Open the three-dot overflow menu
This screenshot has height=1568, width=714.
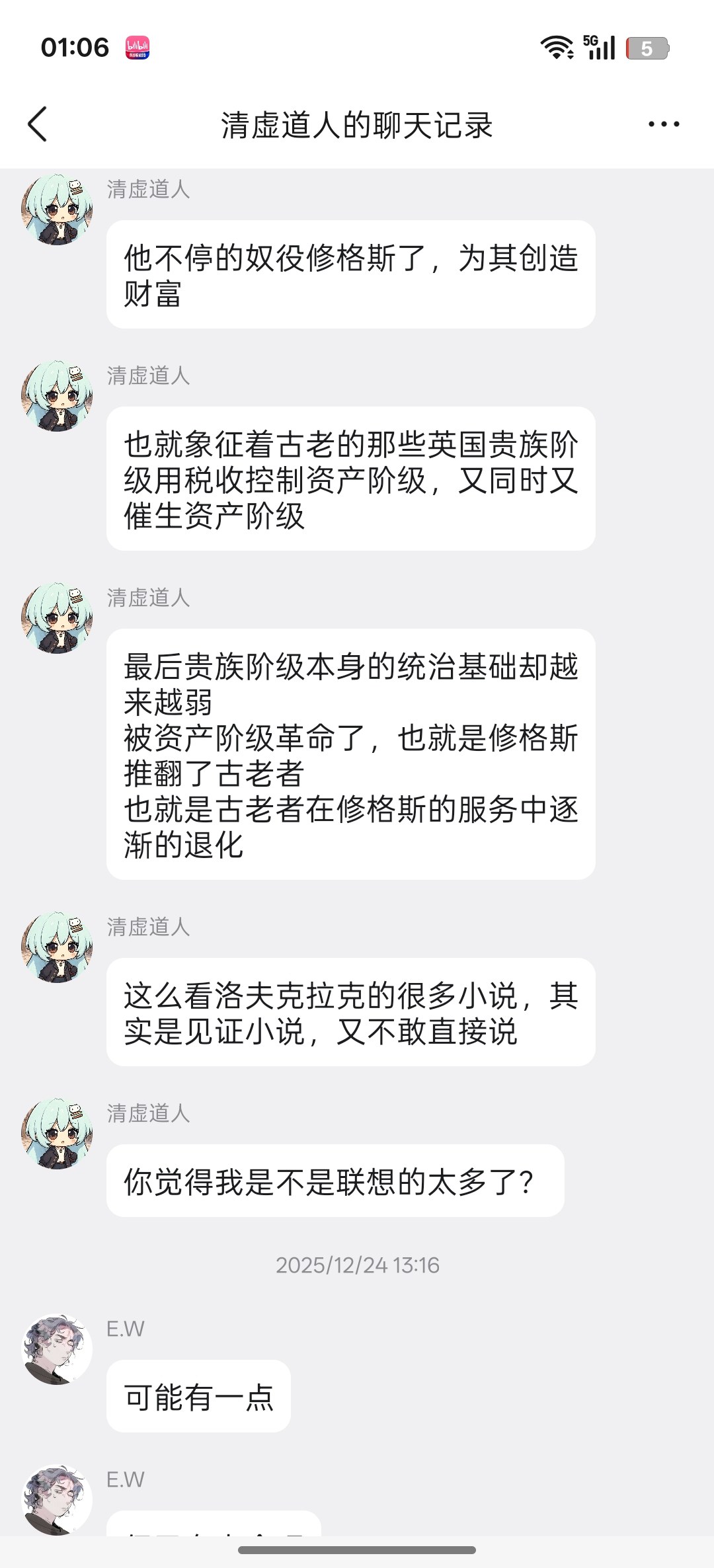click(x=663, y=124)
